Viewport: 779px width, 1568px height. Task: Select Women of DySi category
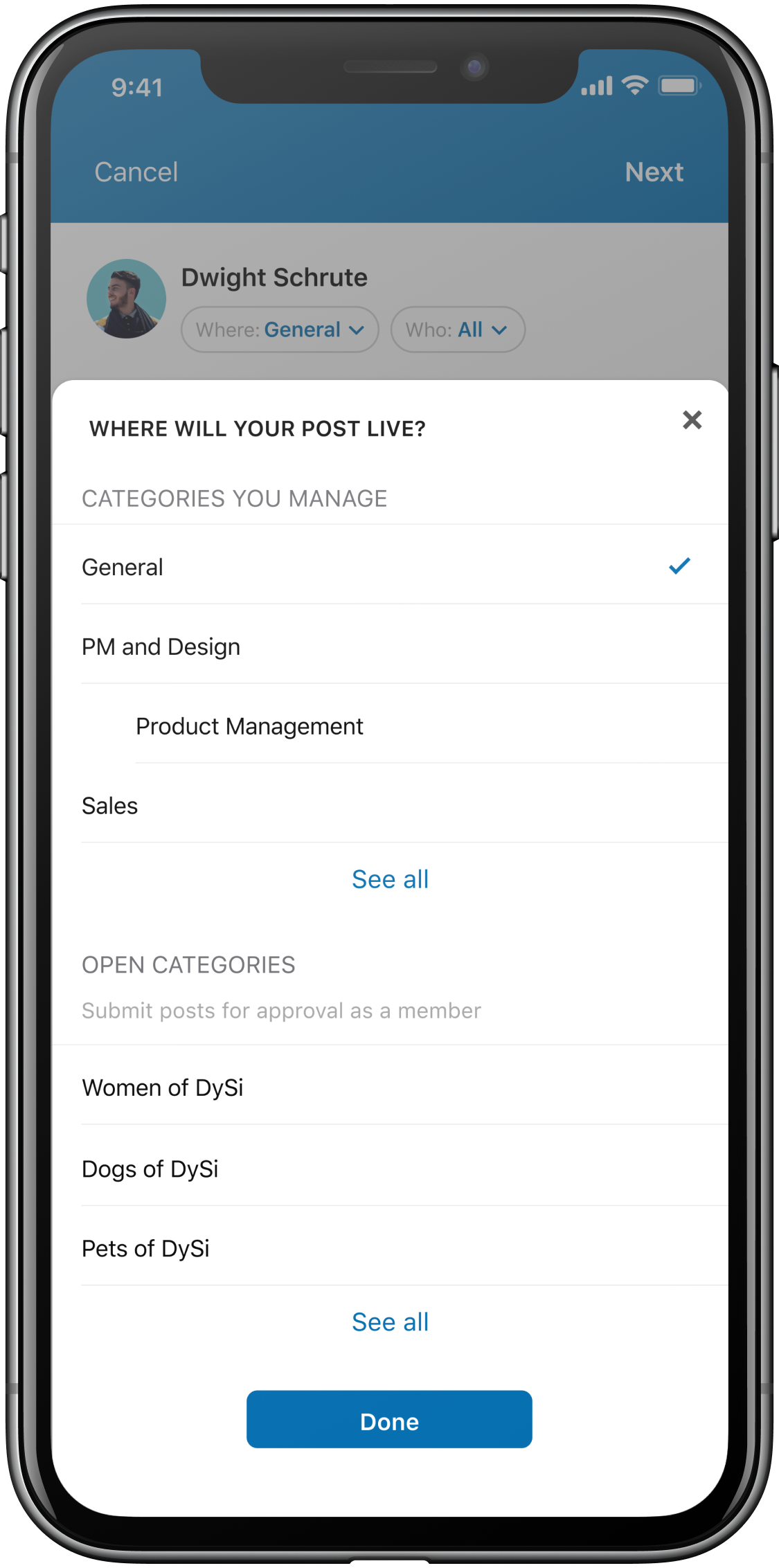390,1086
